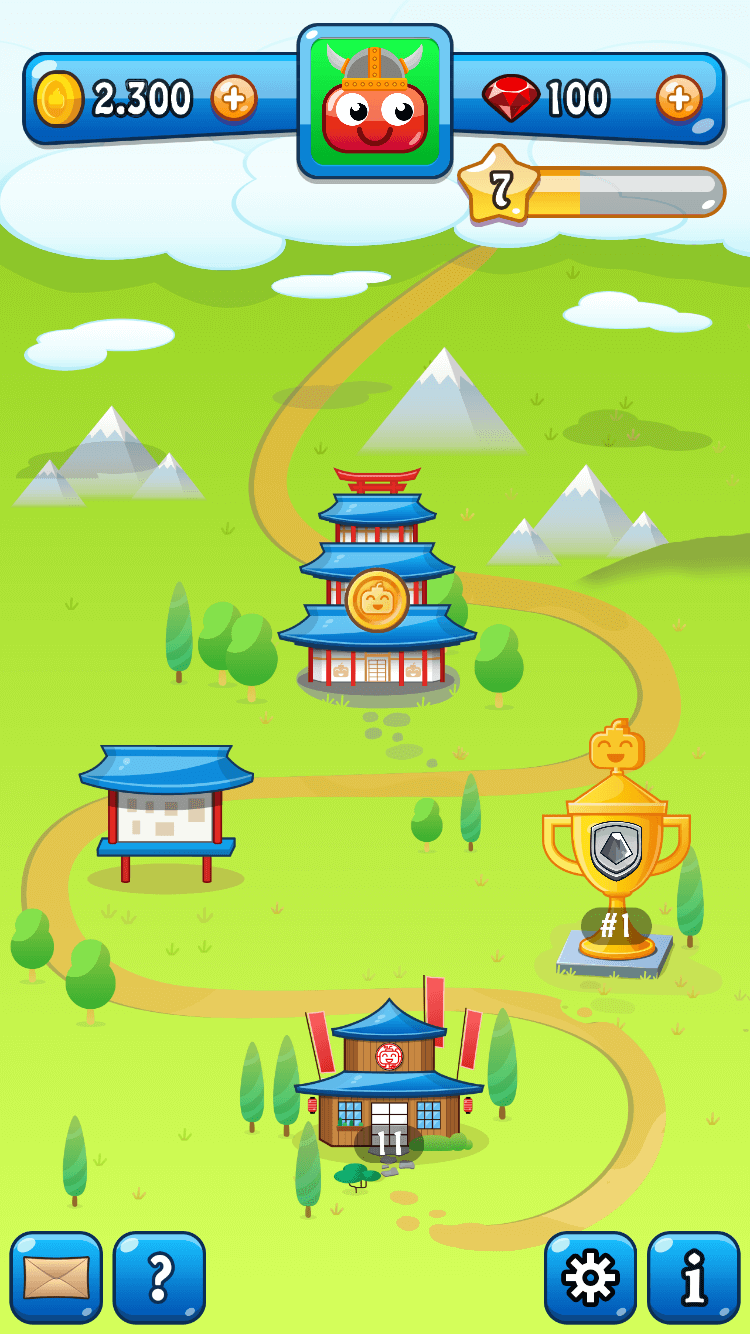
Task: Tap the golden #1 trophy
Action: [616, 850]
